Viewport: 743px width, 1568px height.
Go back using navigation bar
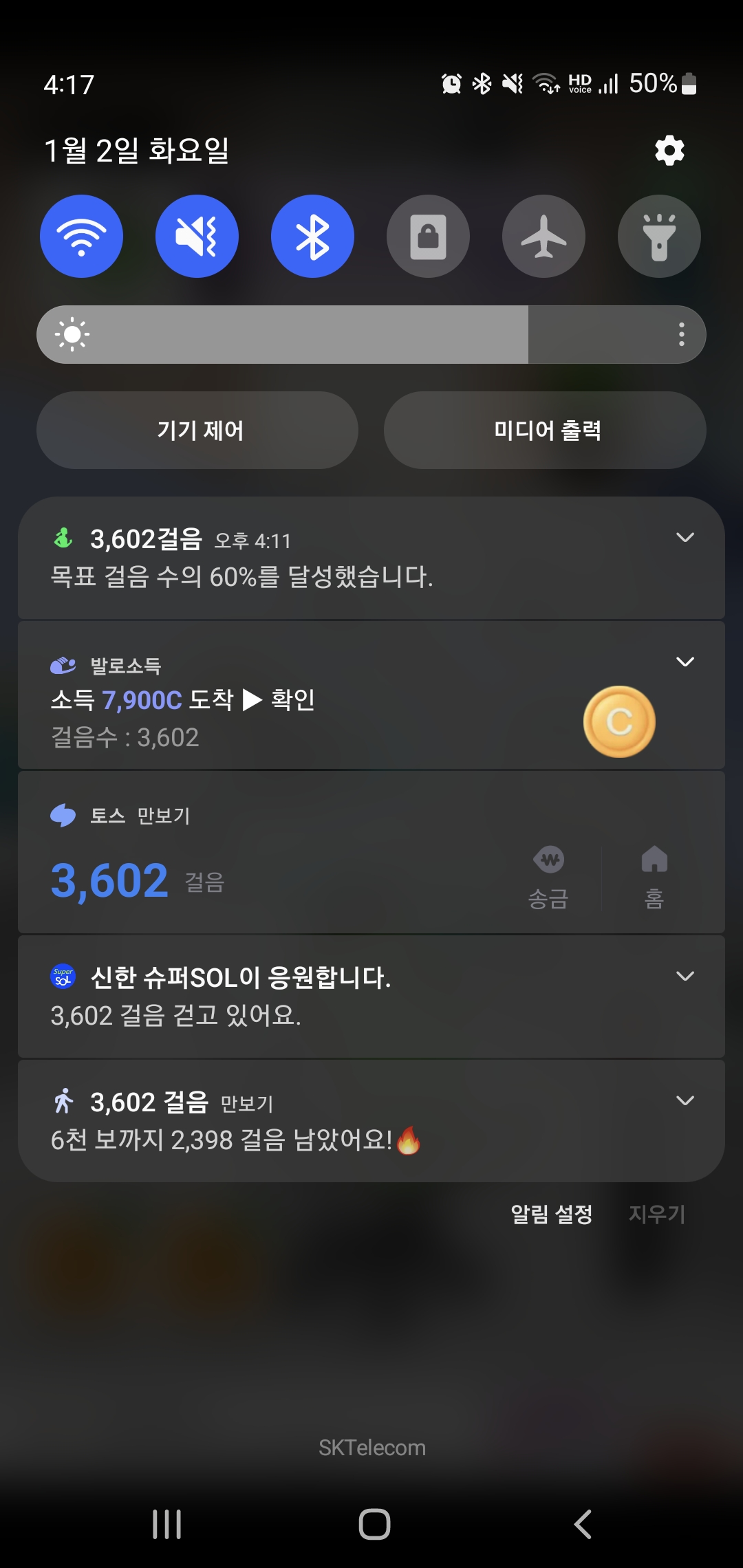pyautogui.click(x=583, y=1524)
